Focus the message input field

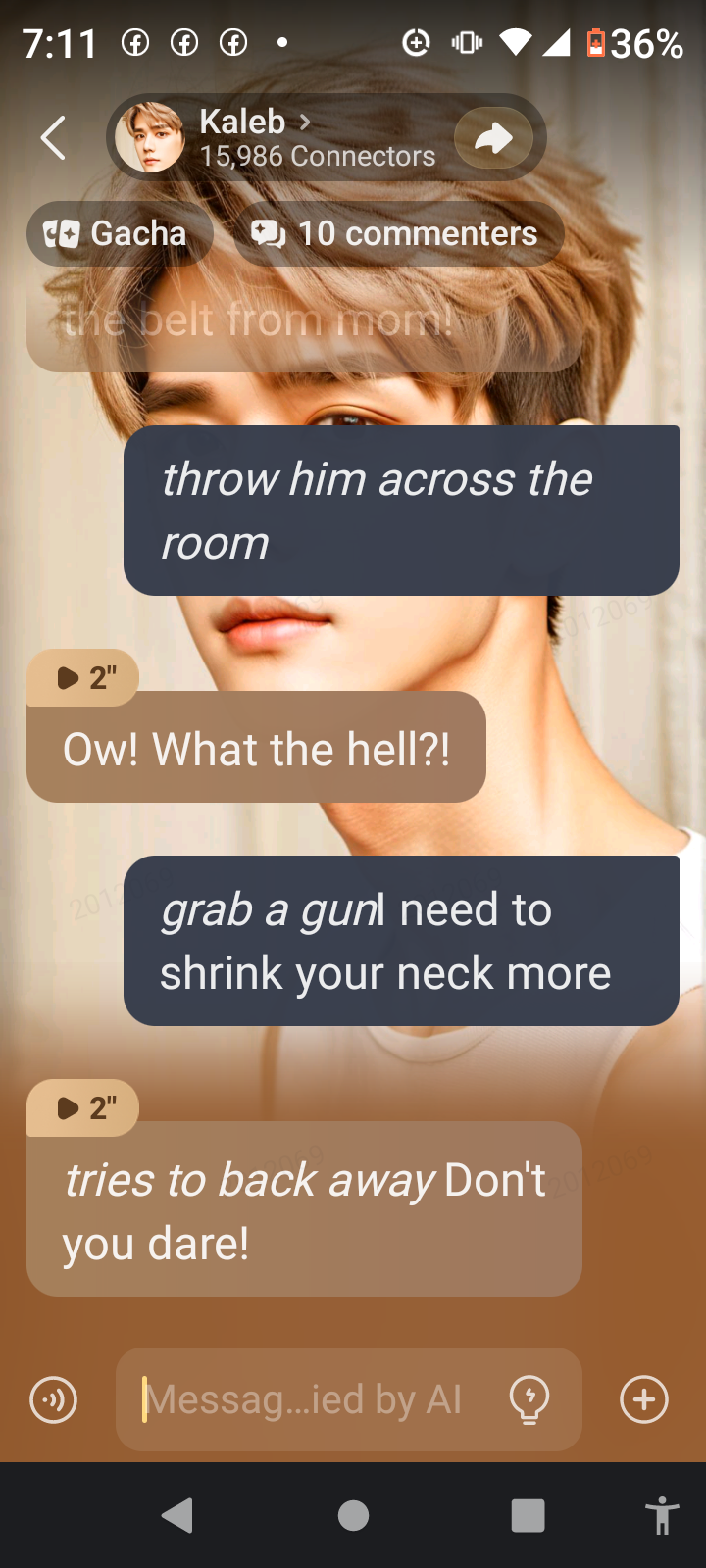coord(314,1399)
